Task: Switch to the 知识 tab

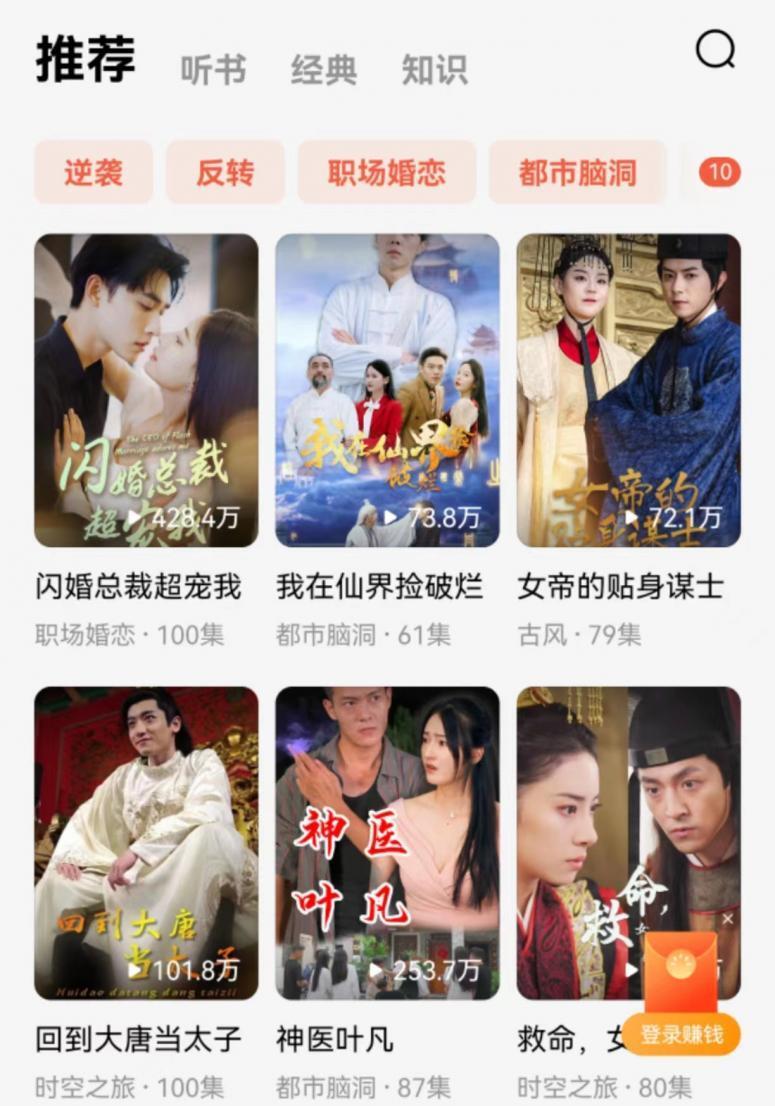Action: (x=432, y=68)
